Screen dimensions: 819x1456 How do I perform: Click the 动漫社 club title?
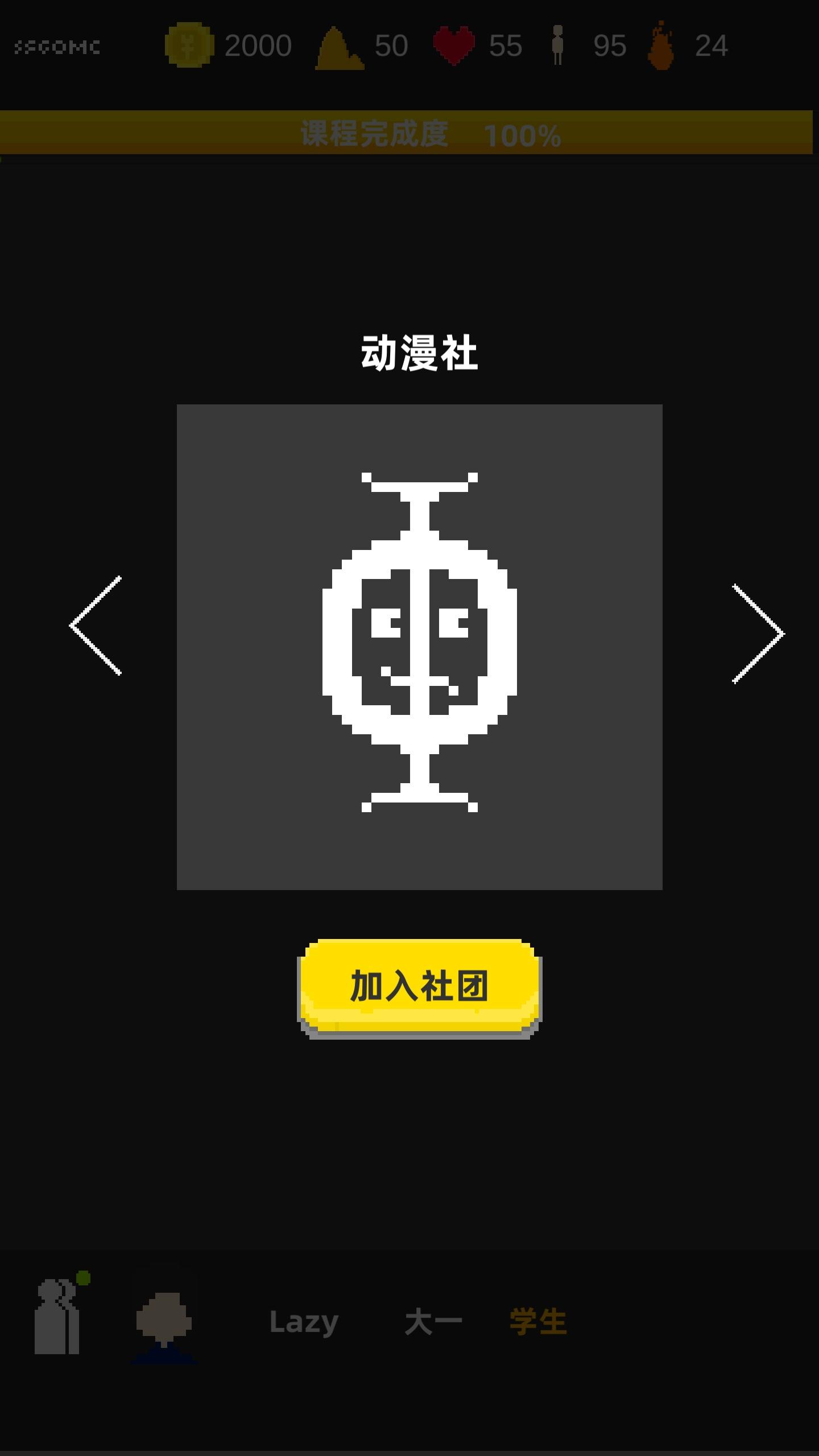click(419, 351)
